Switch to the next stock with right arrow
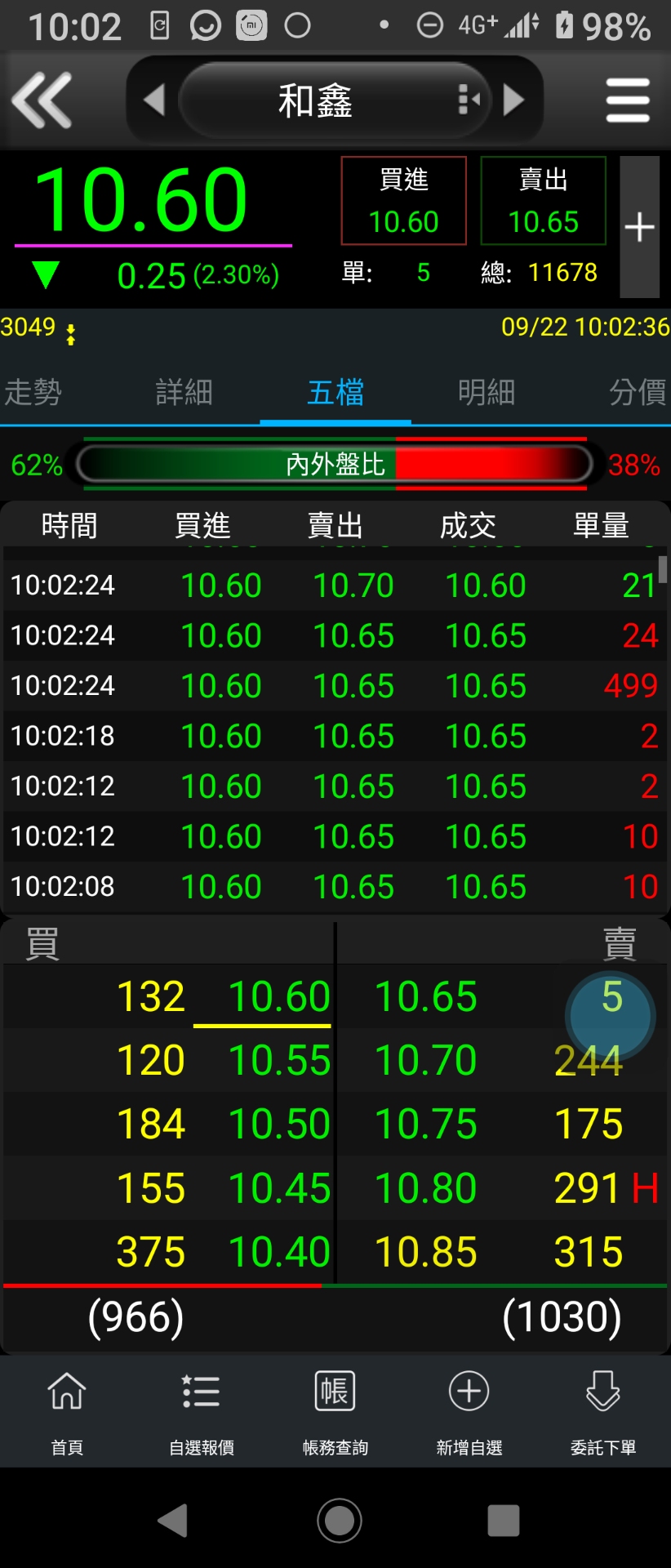The height and width of the screenshot is (1568, 671). [513, 100]
